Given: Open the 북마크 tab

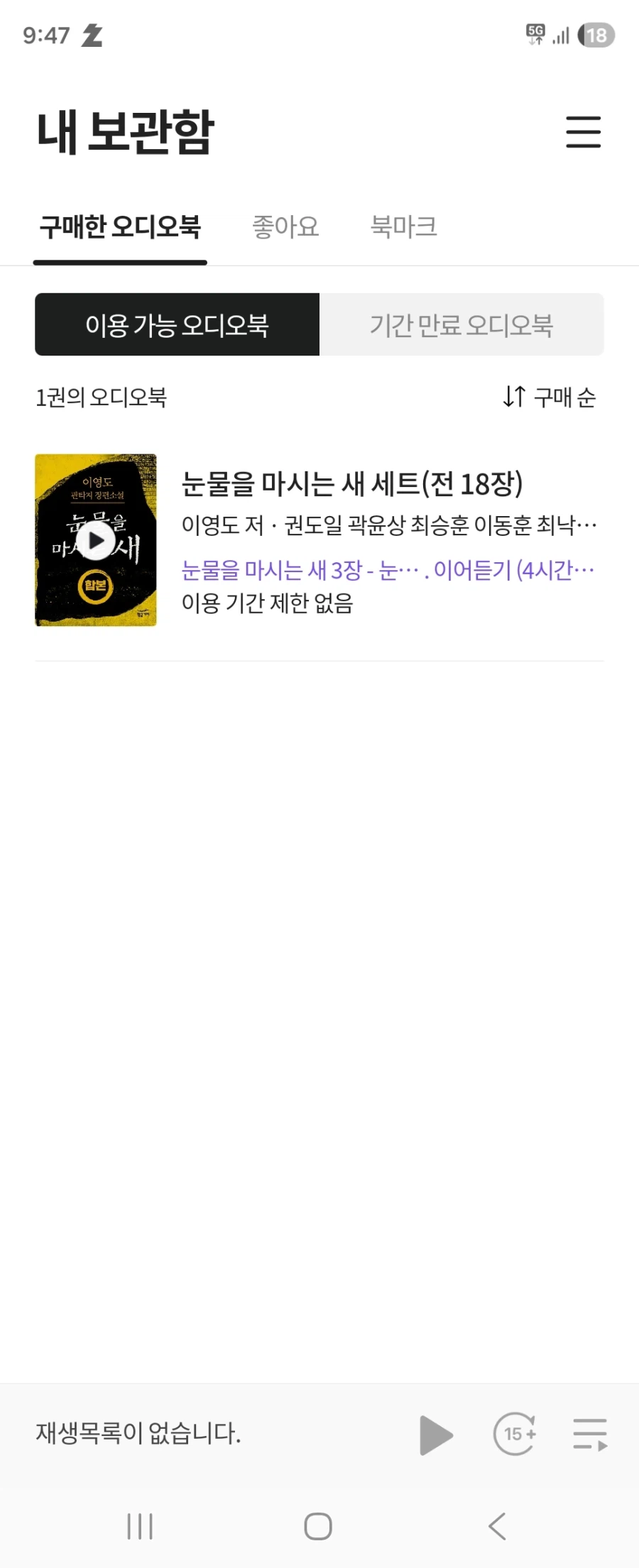Looking at the screenshot, I should tap(405, 226).
